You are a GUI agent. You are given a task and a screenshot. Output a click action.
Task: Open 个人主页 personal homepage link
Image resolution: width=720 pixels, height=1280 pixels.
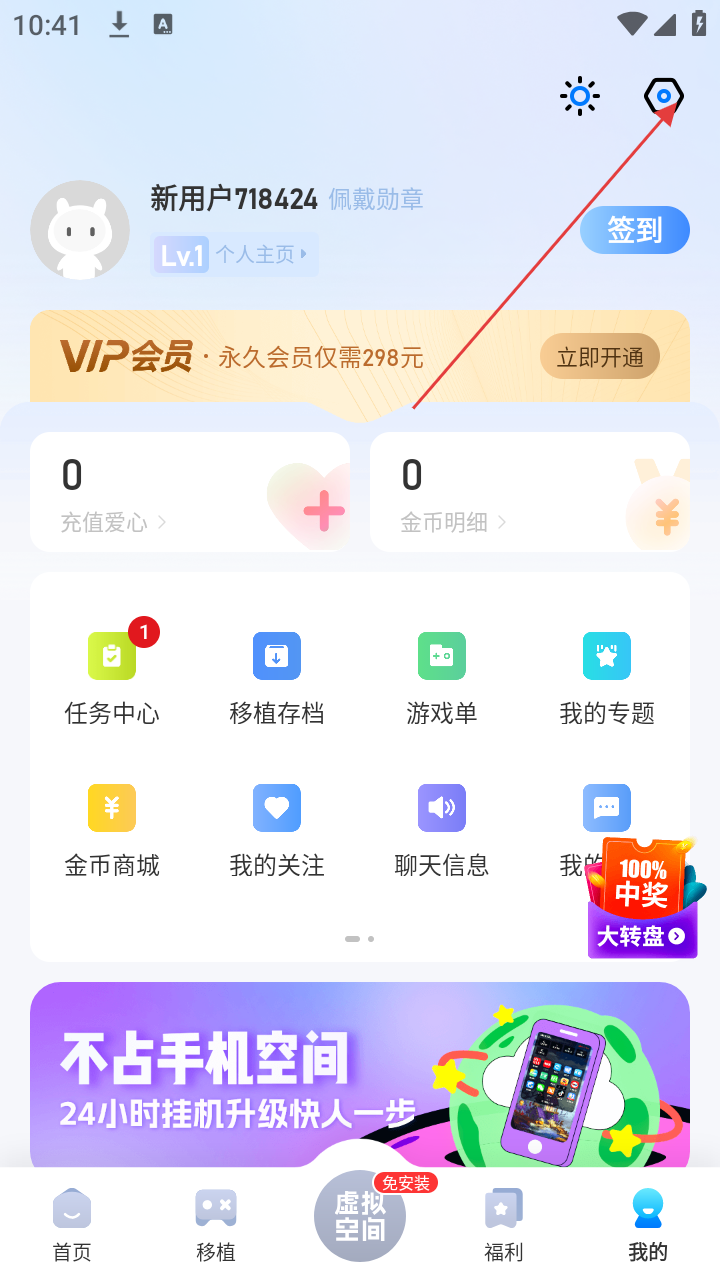click(262, 255)
